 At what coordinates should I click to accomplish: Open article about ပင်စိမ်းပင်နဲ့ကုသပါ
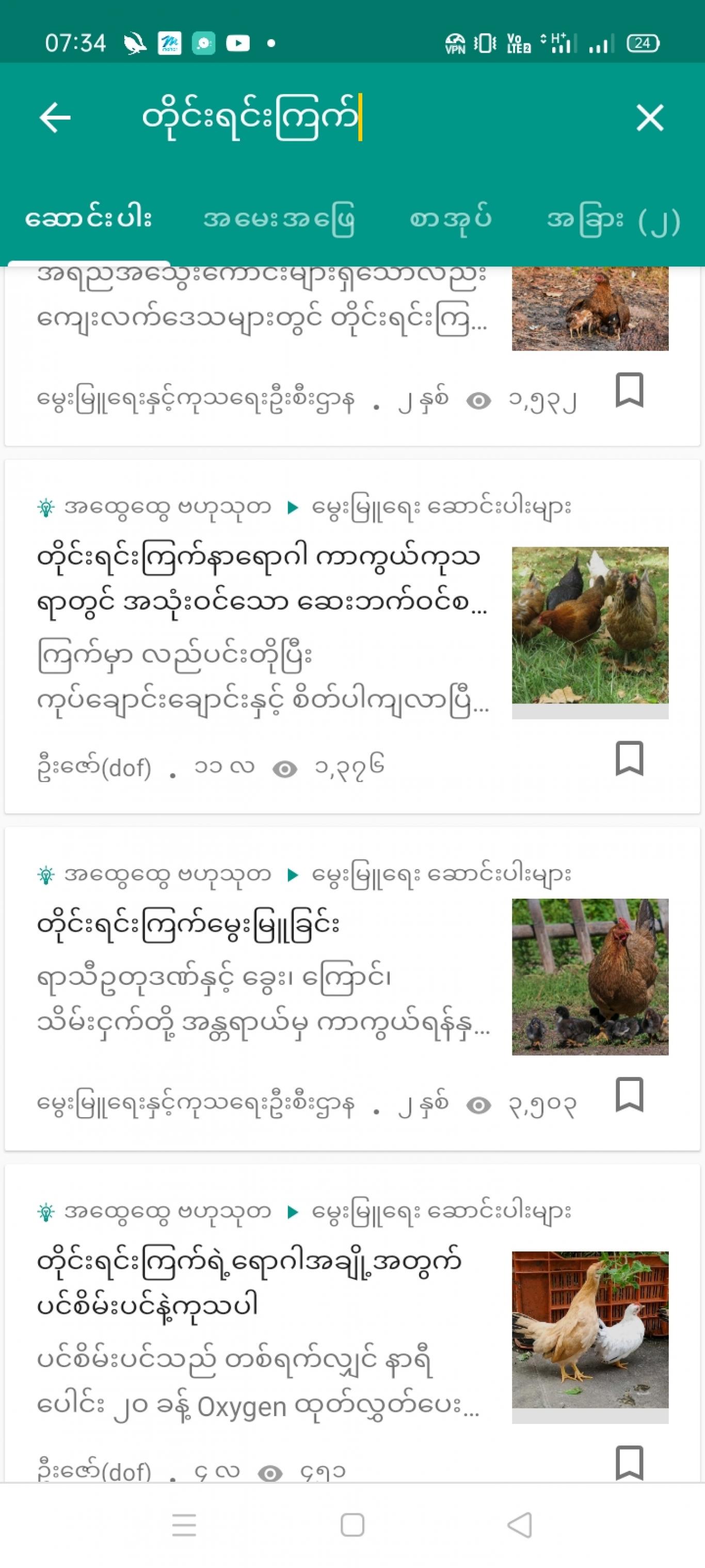(353, 1323)
